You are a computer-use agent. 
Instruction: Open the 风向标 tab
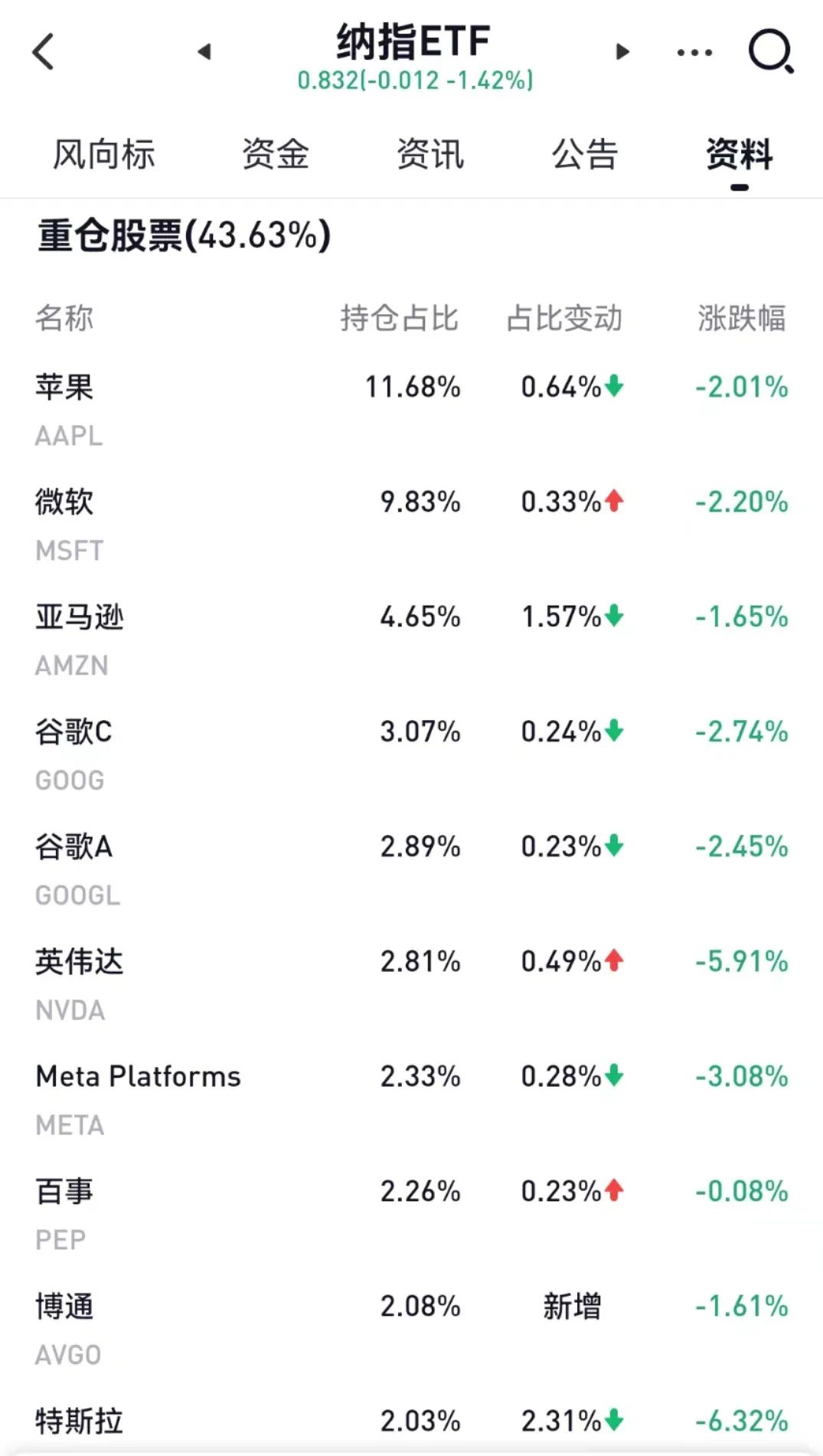(x=103, y=155)
